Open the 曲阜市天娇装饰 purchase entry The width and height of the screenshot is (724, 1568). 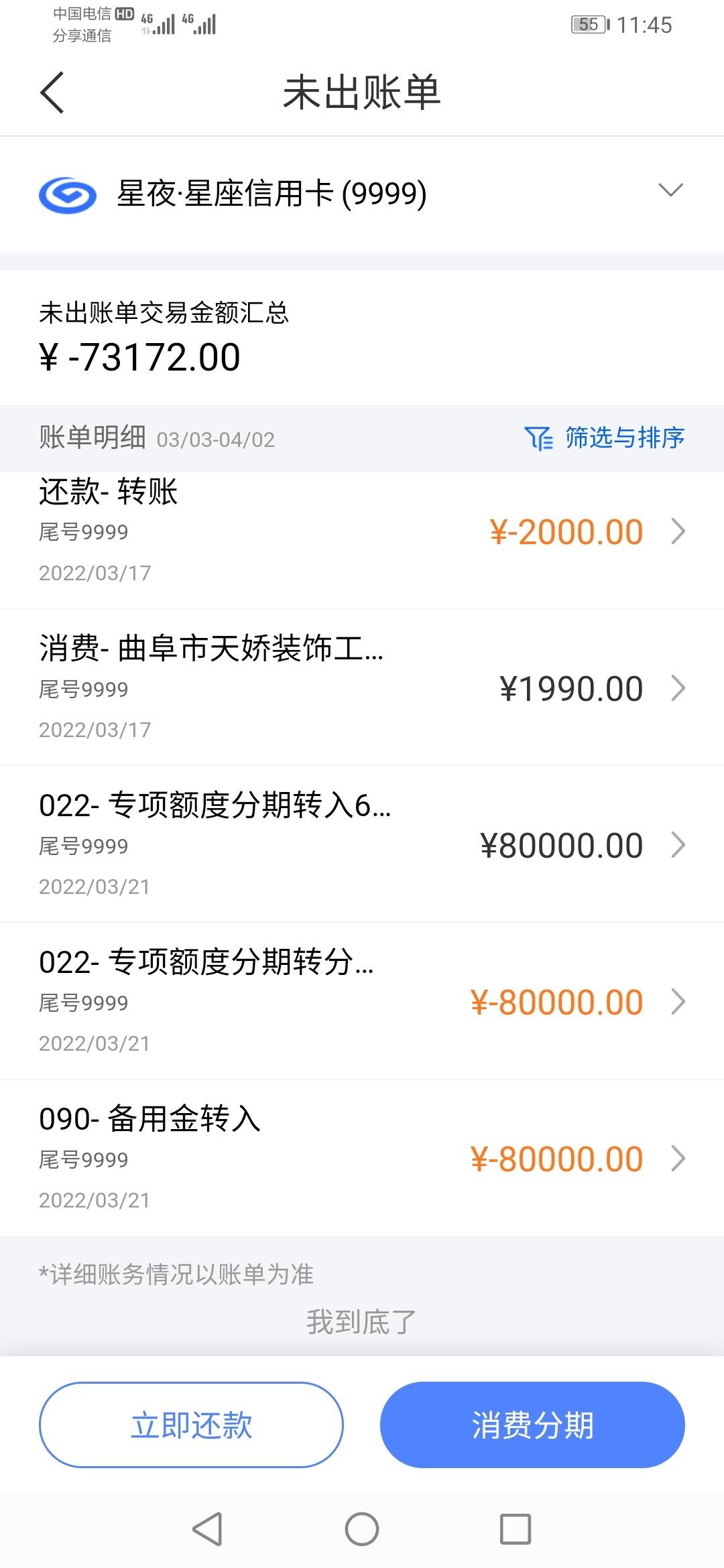point(362,688)
